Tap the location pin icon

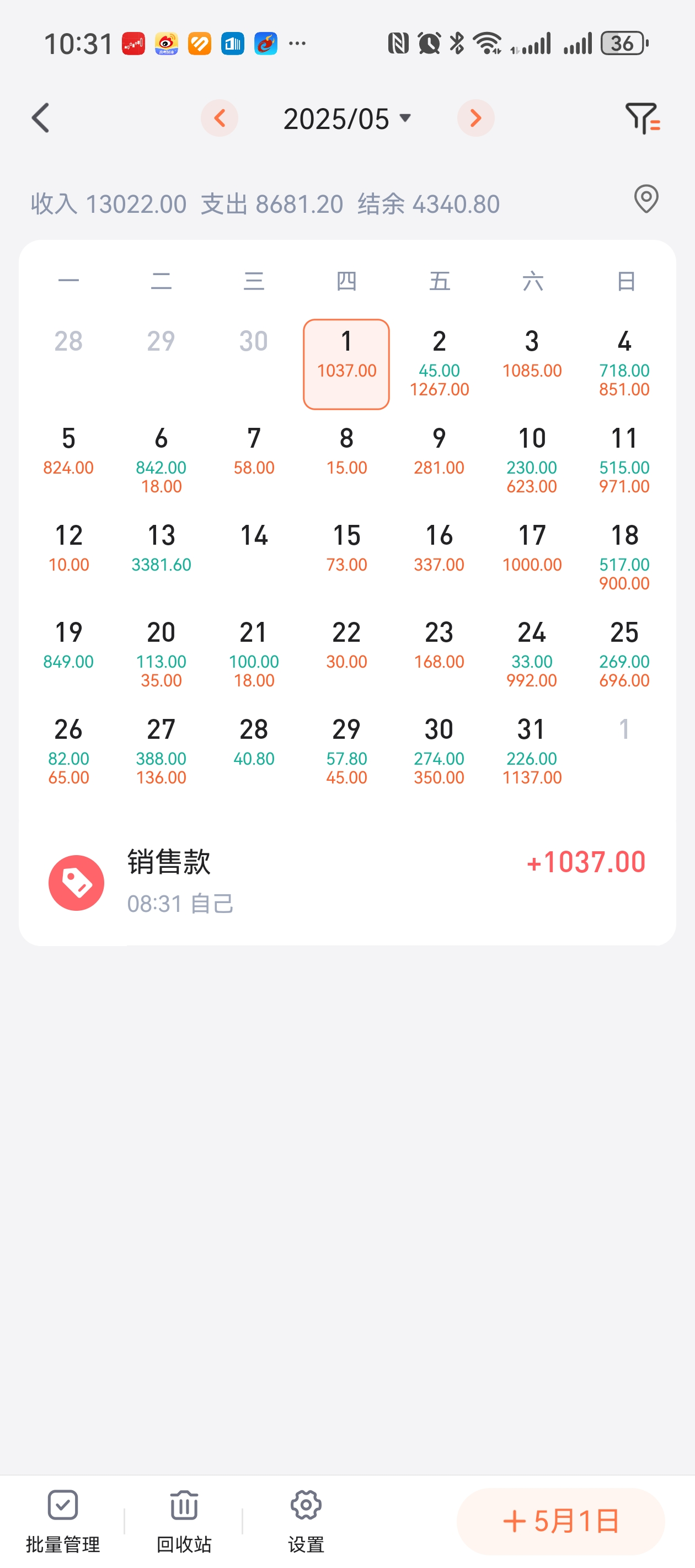pos(646,199)
